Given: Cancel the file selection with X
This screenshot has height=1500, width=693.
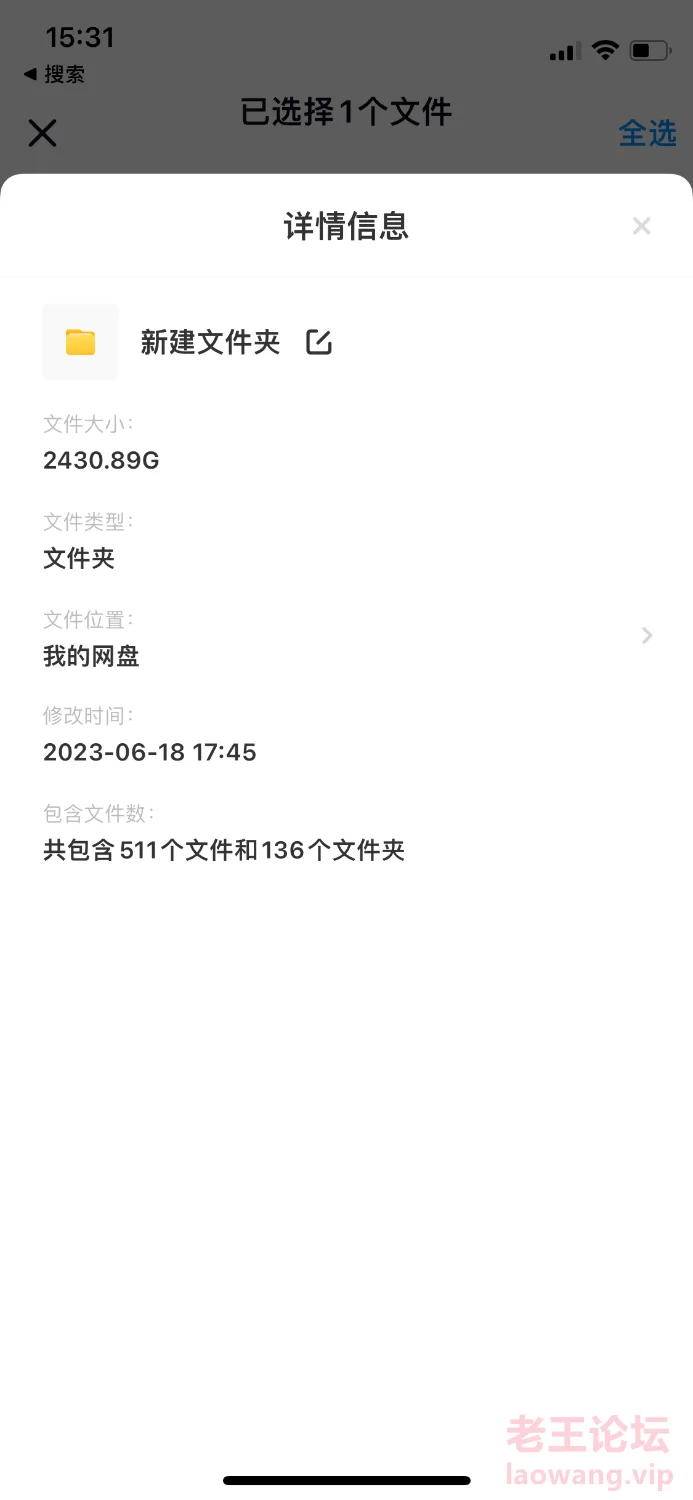Looking at the screenshot, I should (x=42, y=133).
